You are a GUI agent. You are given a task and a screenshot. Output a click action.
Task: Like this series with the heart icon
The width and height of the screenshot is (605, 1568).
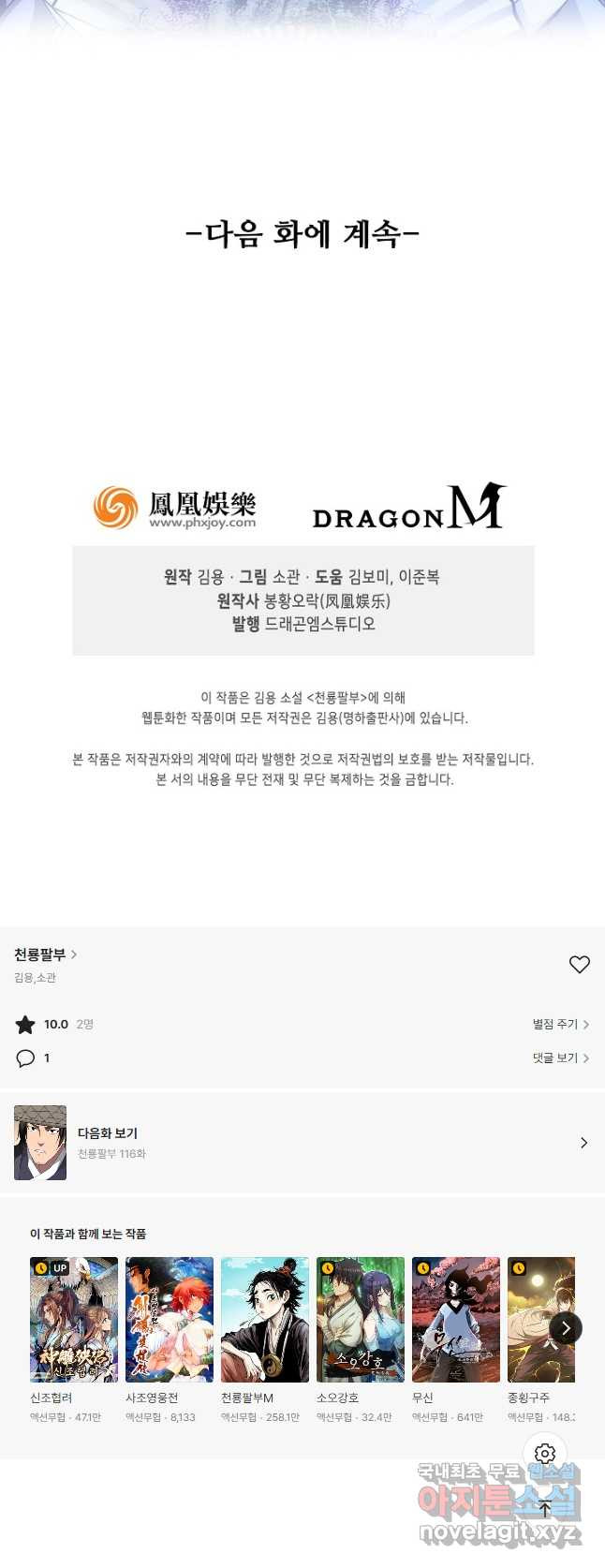click(x=580, y=964)
